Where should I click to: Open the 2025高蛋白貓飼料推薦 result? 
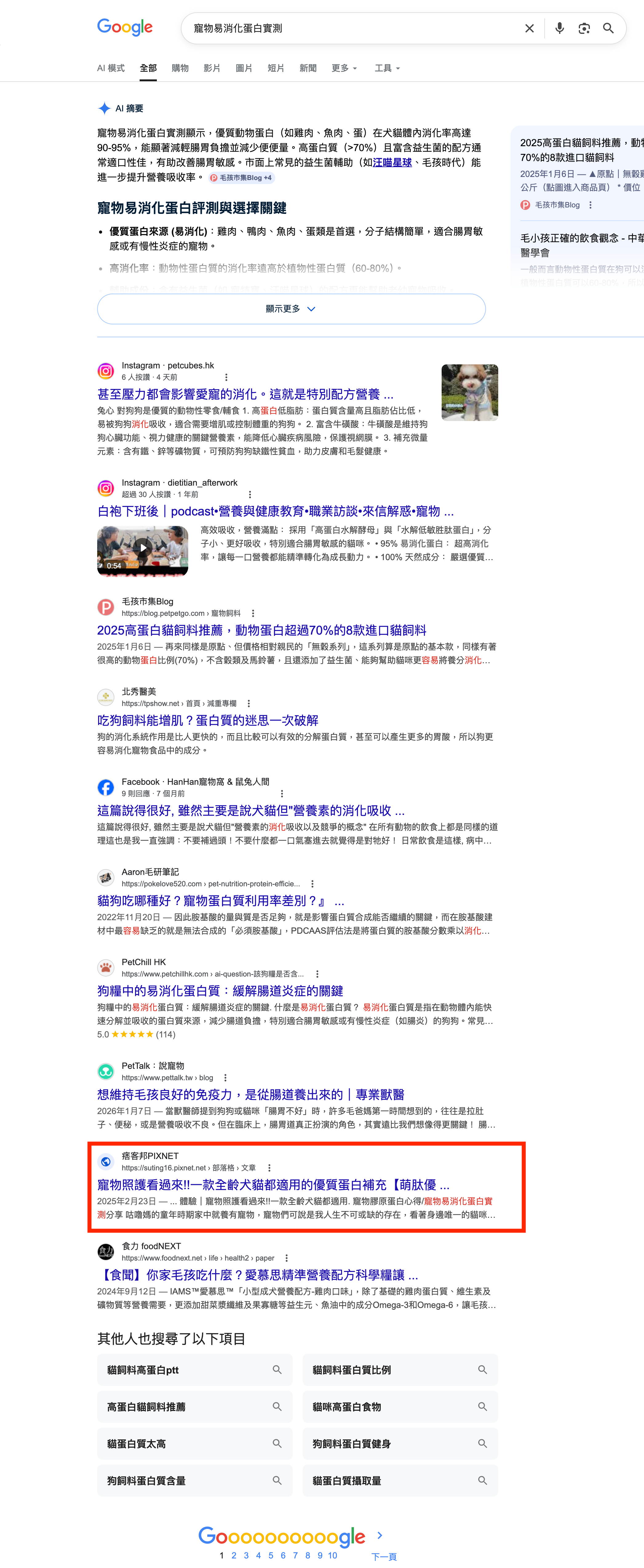pos(261,630)
